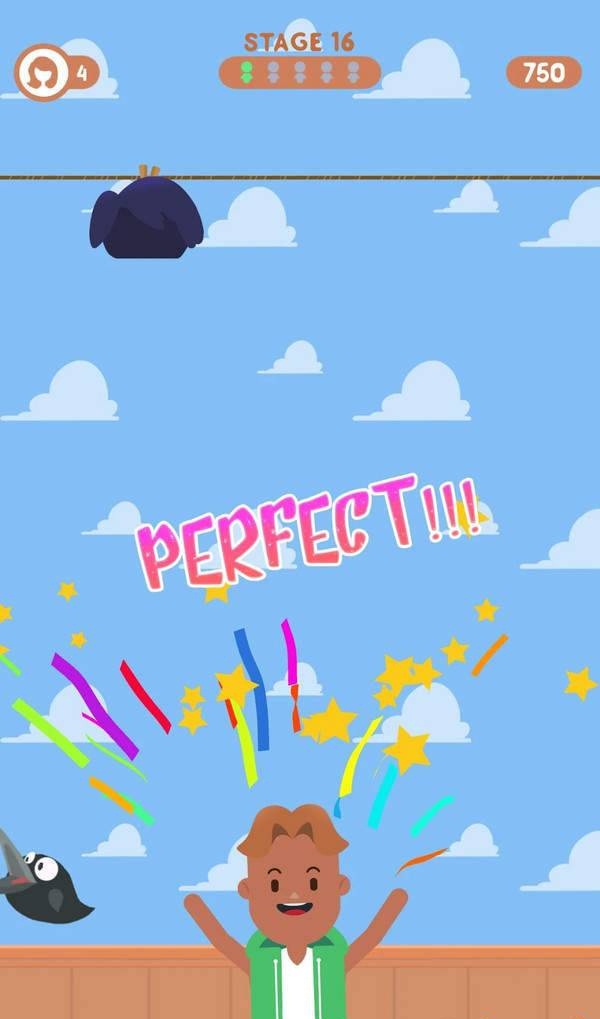Open the wig collection icon
Screen dimensions: 600x1019
pyautogui.click(x=43, y=72)
